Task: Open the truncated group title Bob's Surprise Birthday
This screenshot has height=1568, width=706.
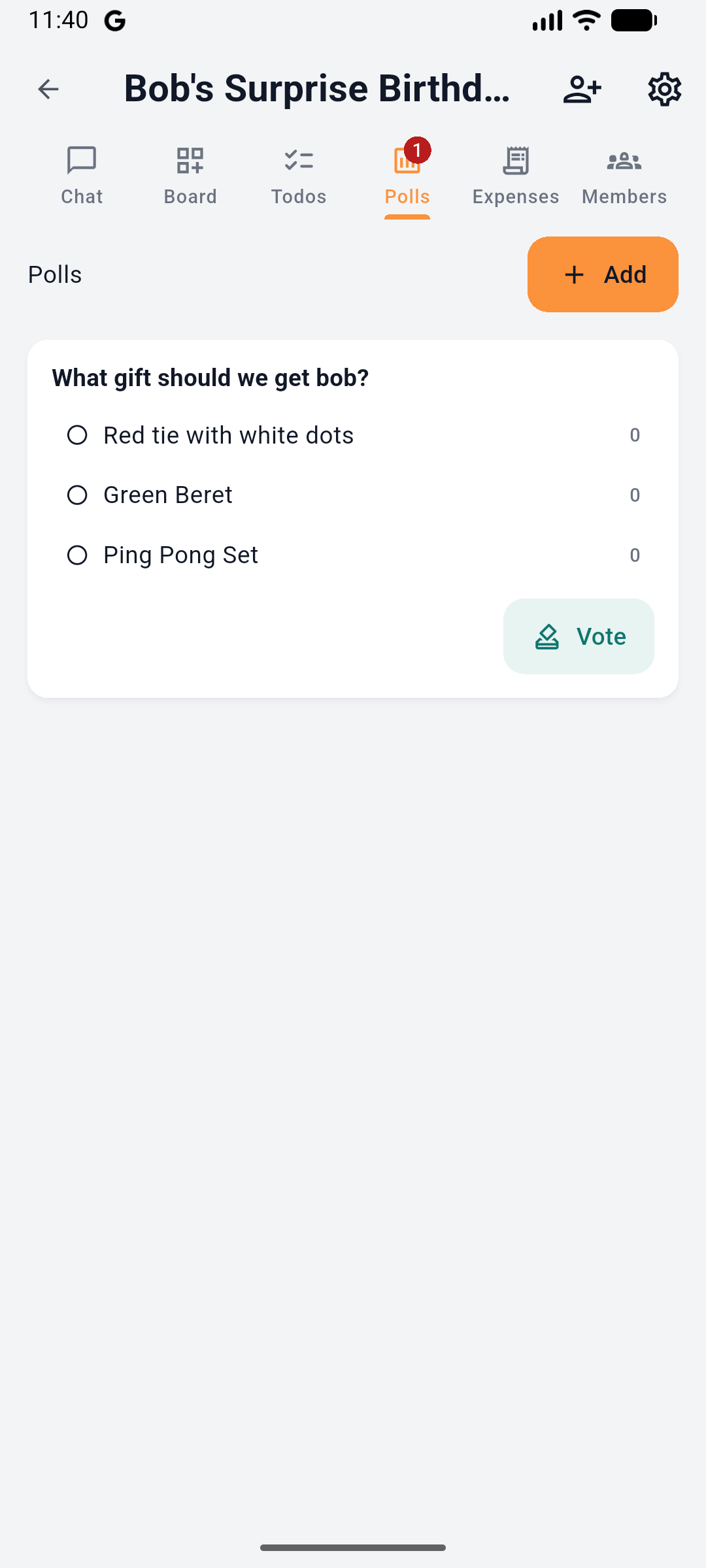Action: pos(318,89)
